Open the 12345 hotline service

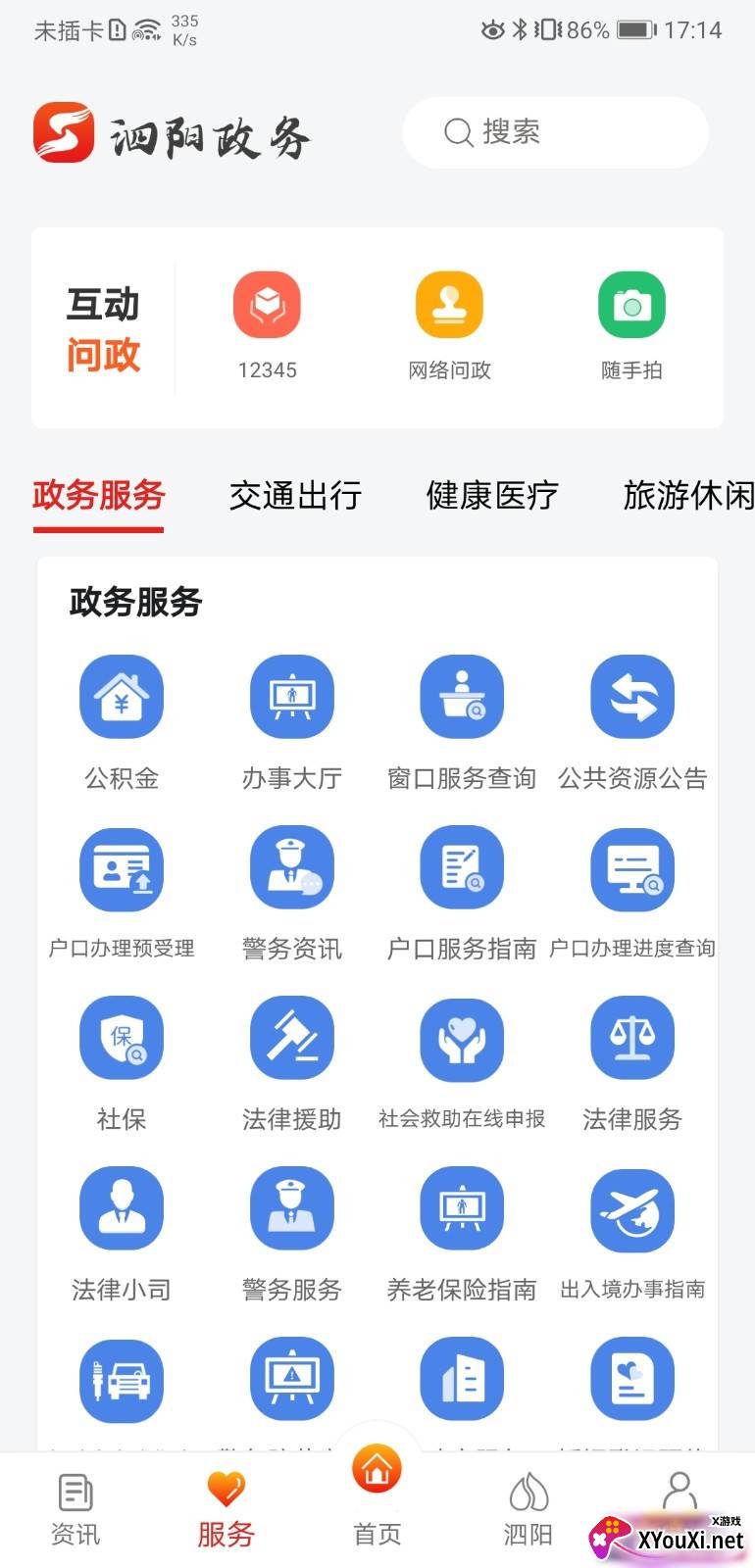pos(267,306)
